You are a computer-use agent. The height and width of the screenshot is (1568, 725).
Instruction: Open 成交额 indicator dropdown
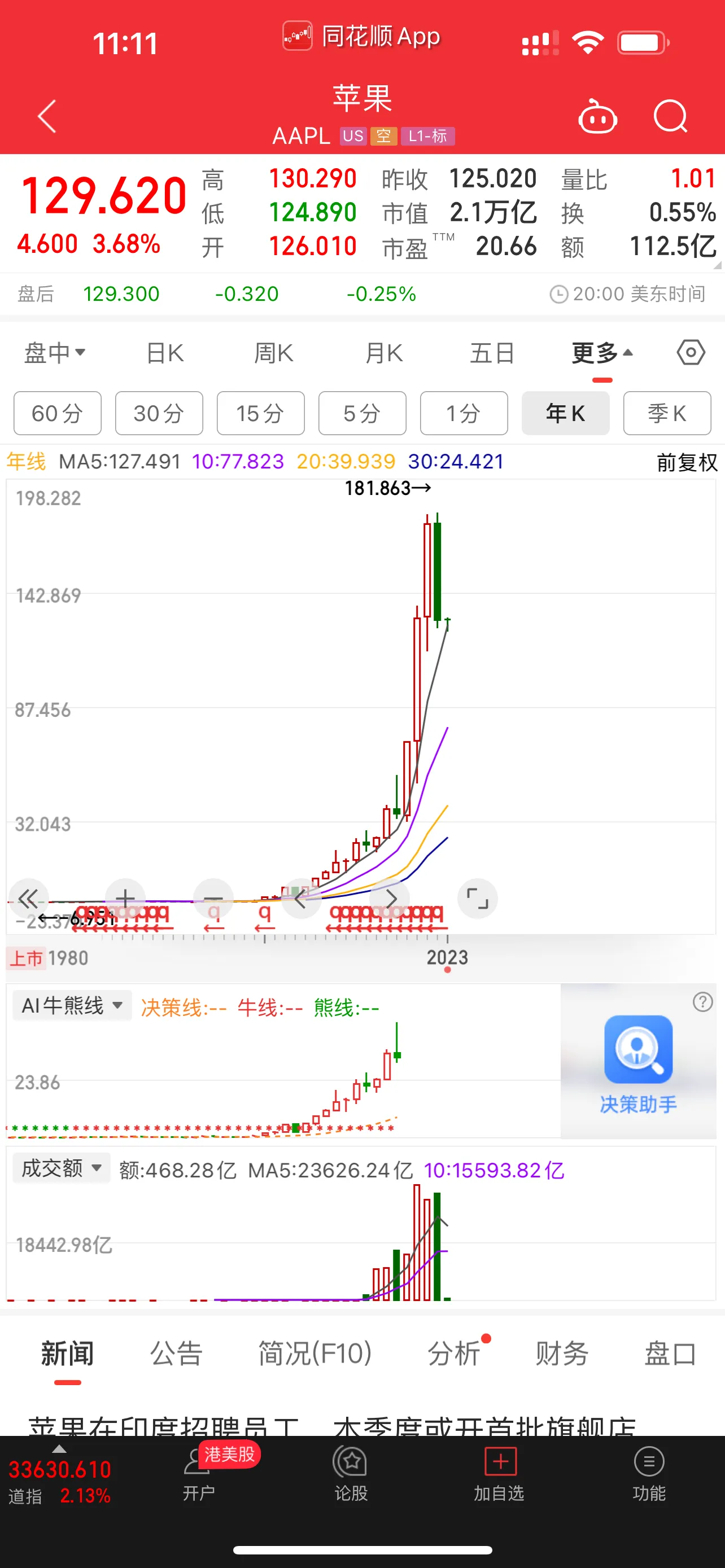[x=61, y=1167]
